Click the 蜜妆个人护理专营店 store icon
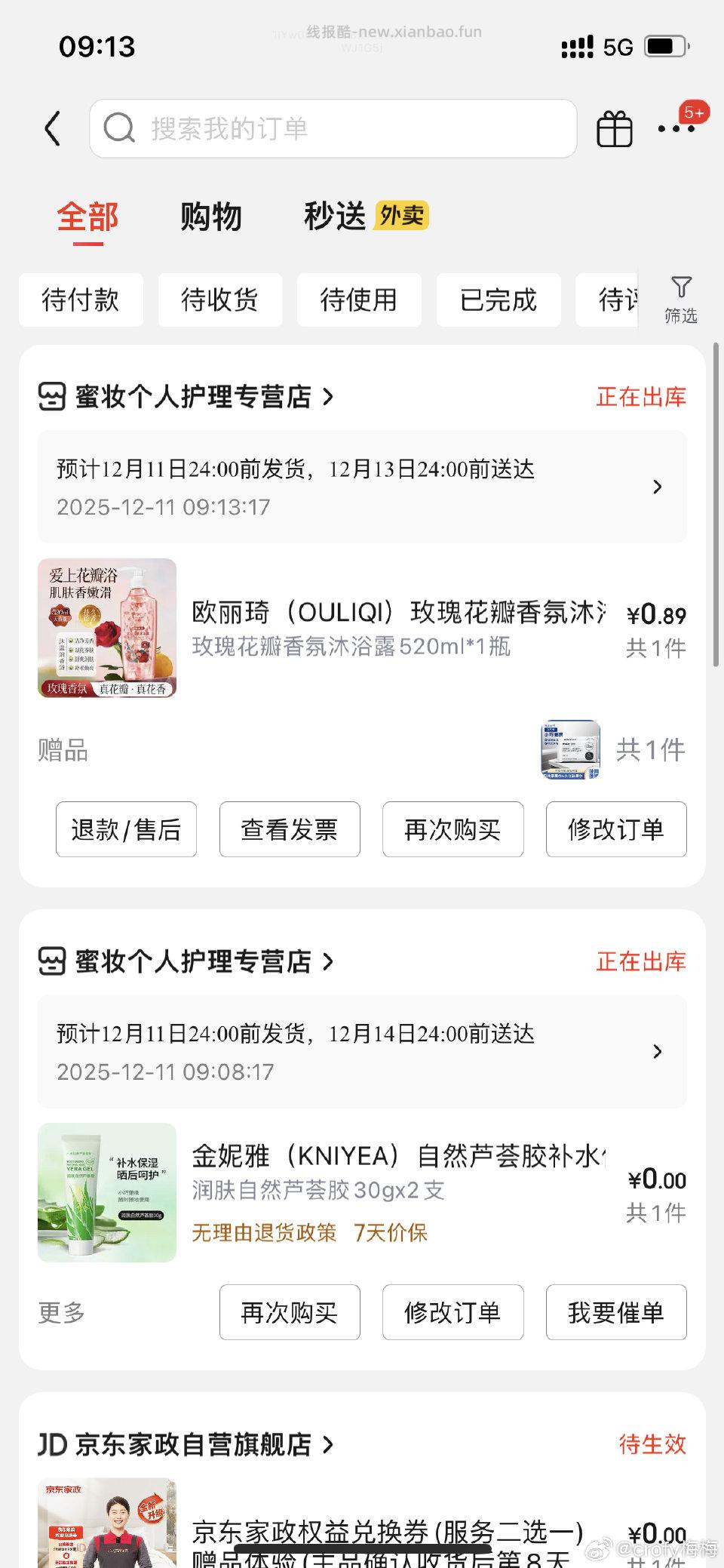The image size is (724, 1568). click(x=51, y=395)
